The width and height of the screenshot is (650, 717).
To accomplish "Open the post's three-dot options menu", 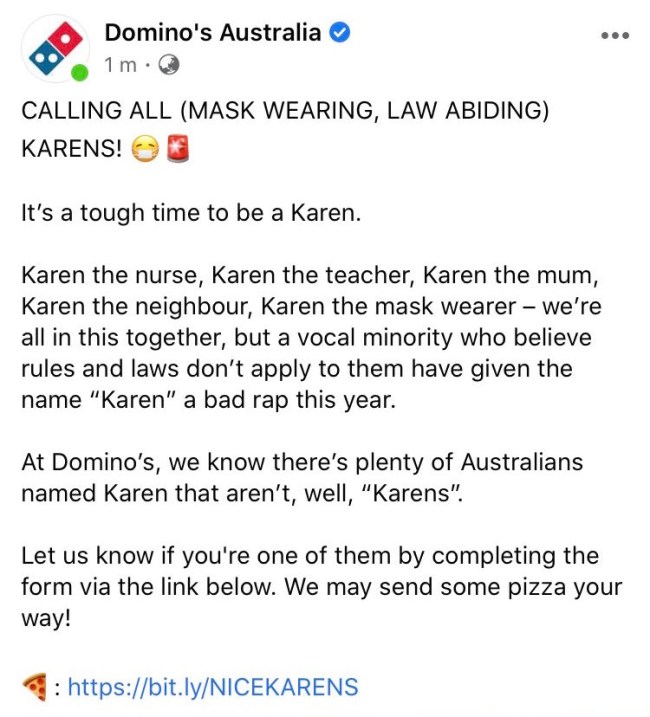I will pos(615,36).
